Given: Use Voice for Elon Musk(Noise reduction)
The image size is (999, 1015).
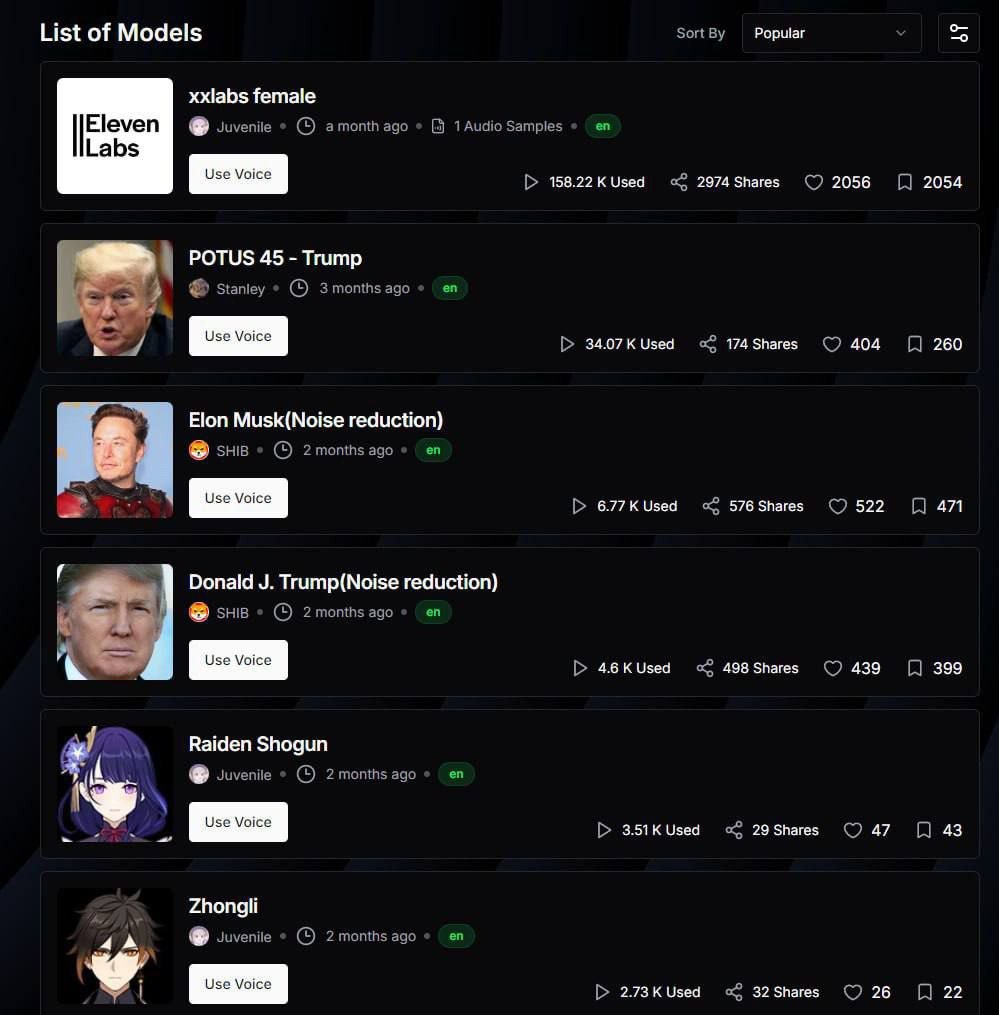Looking at the screenshot, I should (238, 498).
